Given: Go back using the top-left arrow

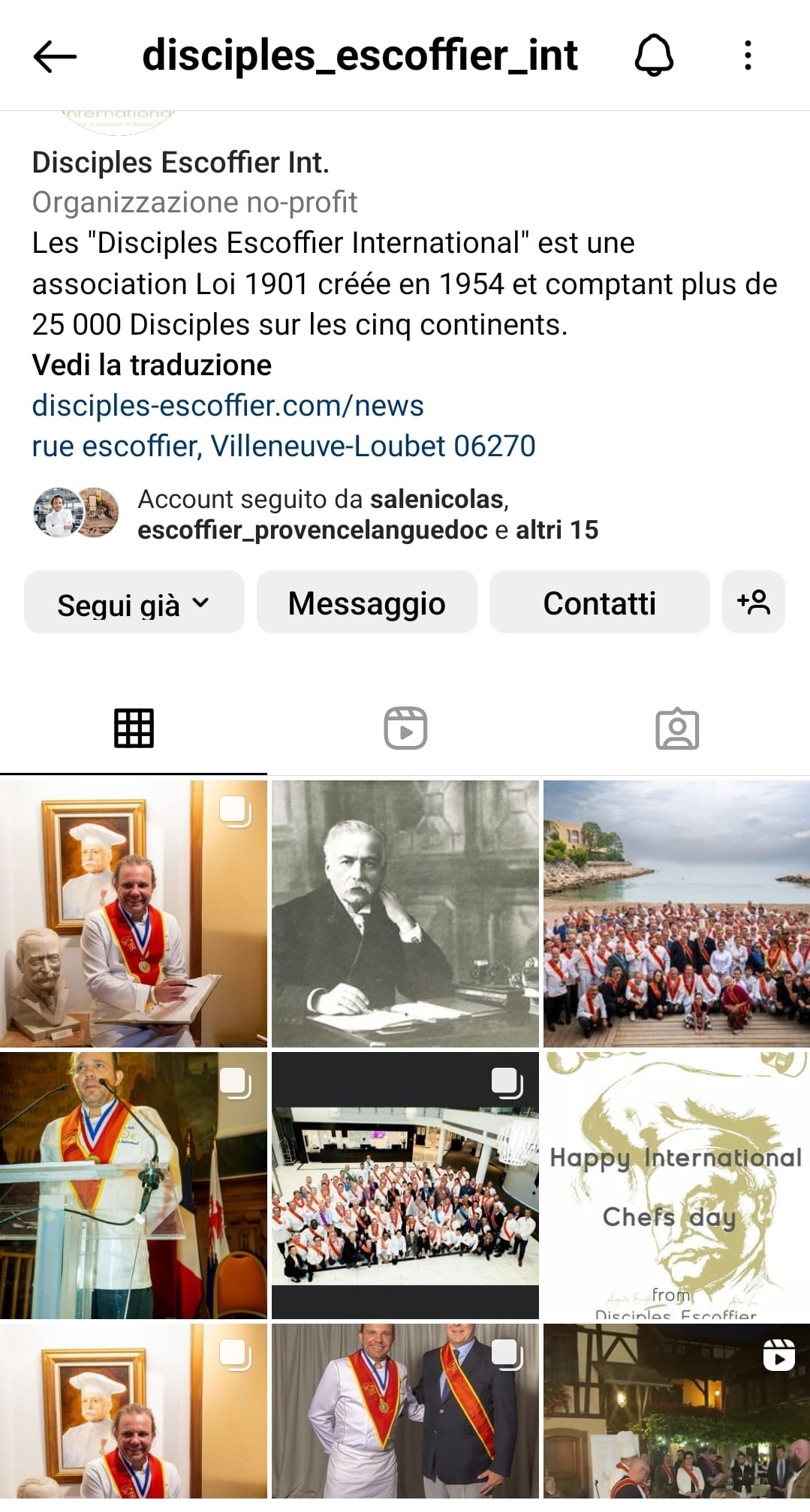Looking at the screenshot, I should pyautogui.click(x=55, y=56).
